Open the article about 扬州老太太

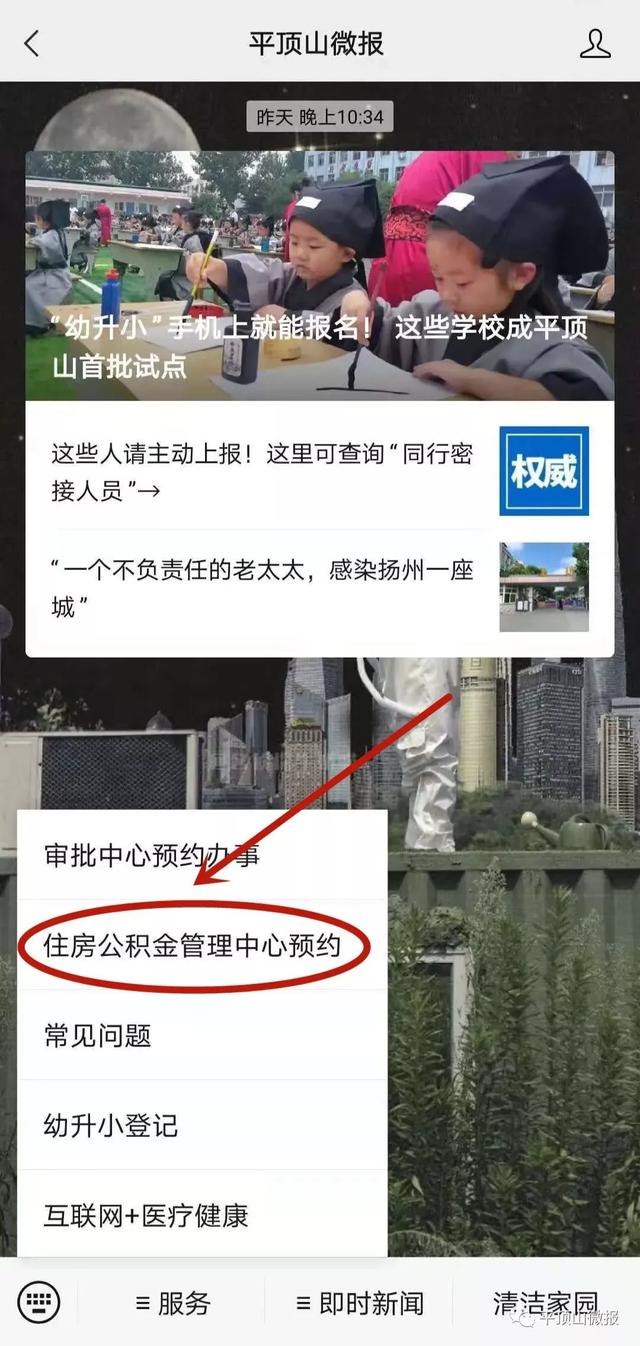point(320,588)
